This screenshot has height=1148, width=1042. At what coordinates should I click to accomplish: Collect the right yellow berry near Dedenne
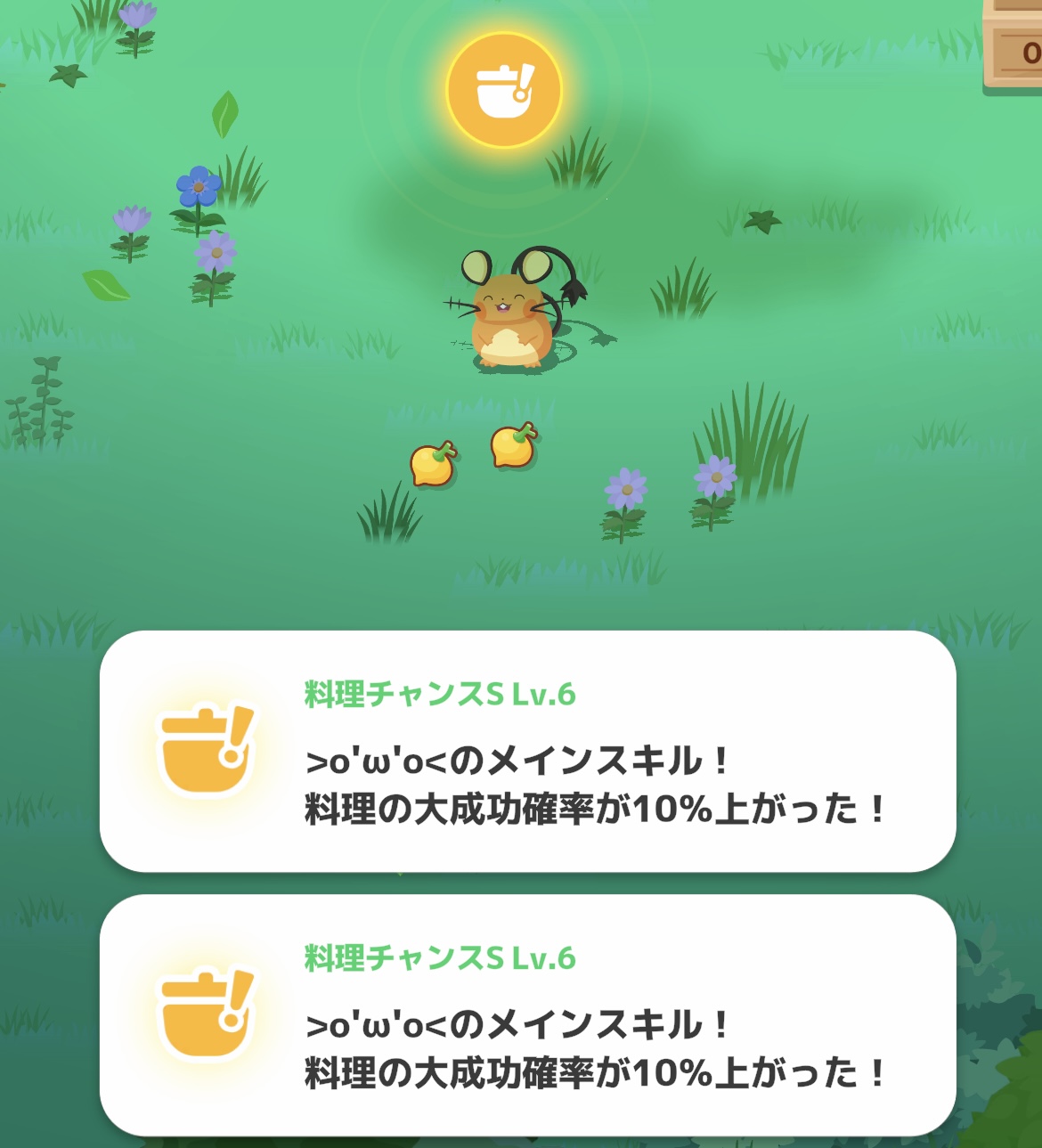pyautogui.click(x=513, y=445)
